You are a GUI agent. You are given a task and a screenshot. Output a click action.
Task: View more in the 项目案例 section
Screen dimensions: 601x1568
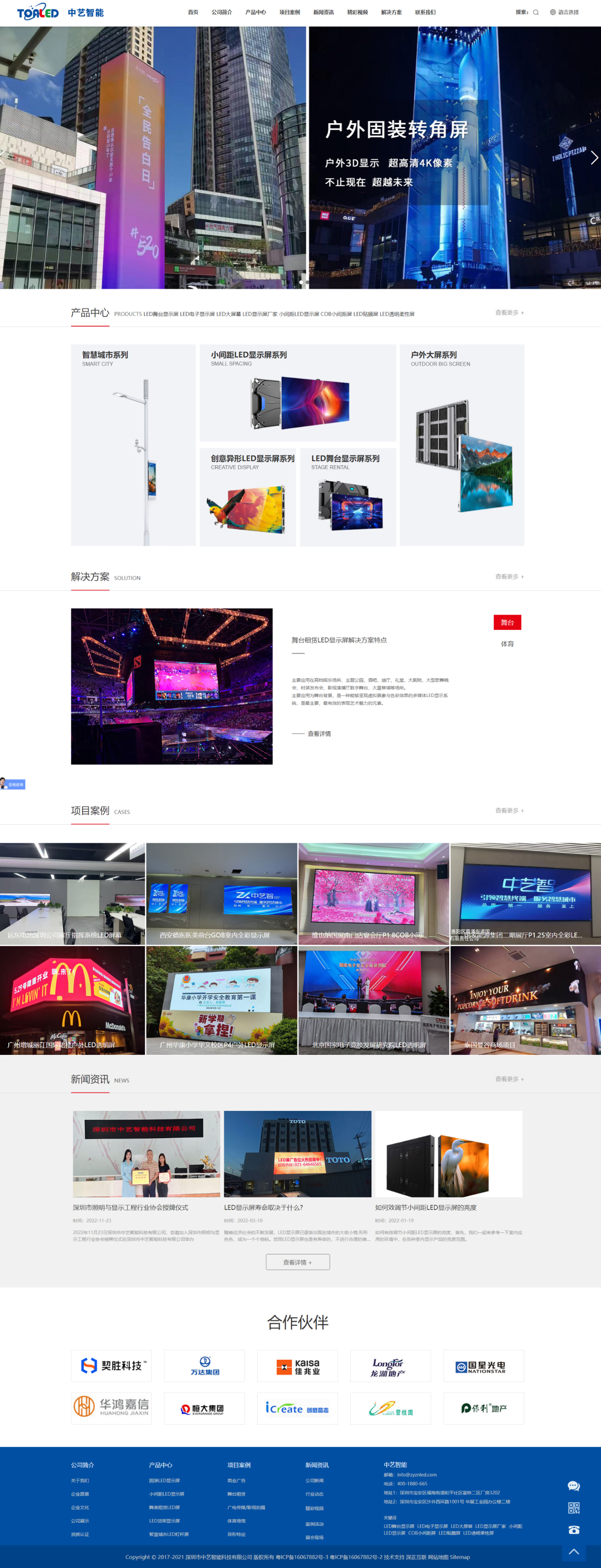coord(509,810)
